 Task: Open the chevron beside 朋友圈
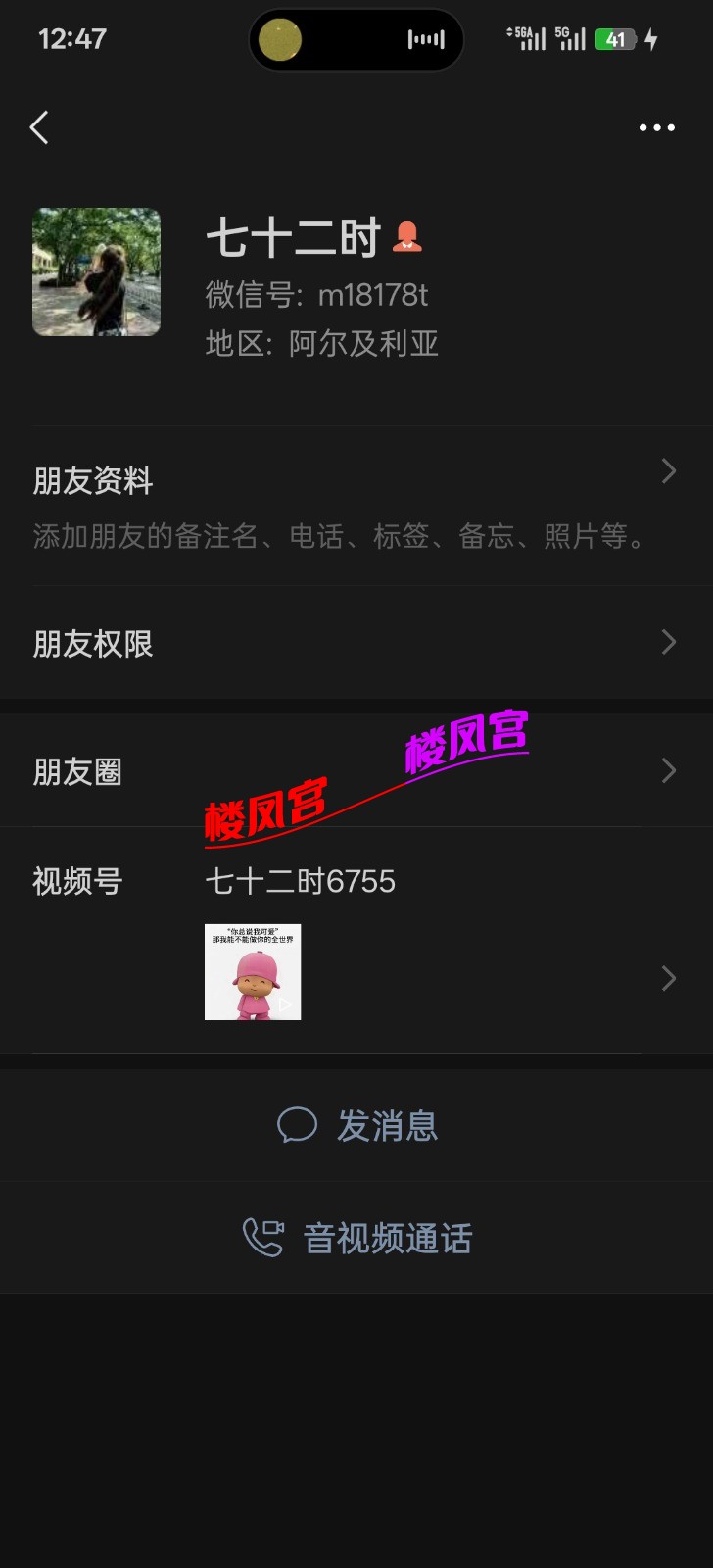[x=668, y=770]
